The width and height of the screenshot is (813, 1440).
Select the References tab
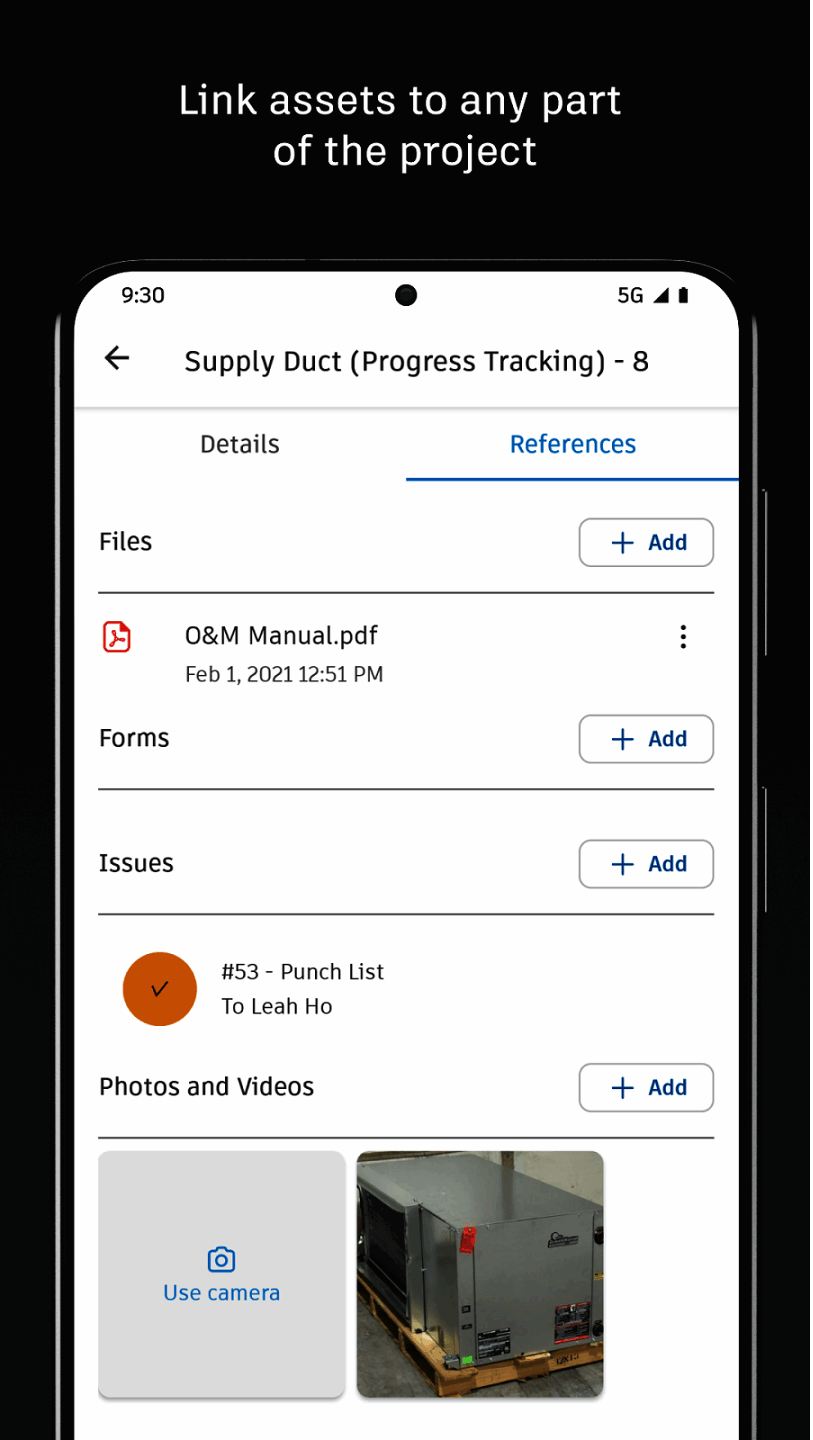[572, 444]
